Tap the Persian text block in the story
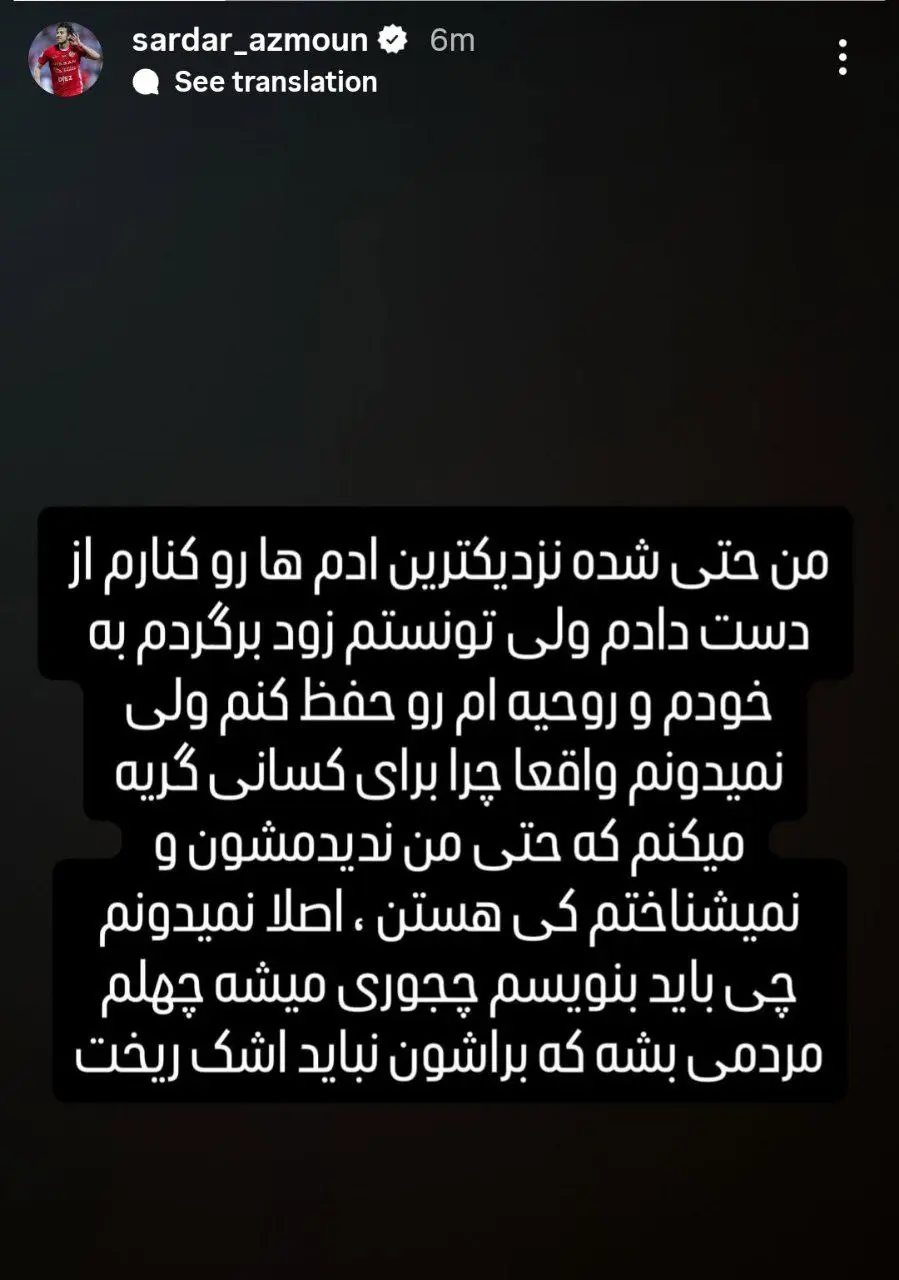This screenshot has width=899, height=1280. click(450, 800)
